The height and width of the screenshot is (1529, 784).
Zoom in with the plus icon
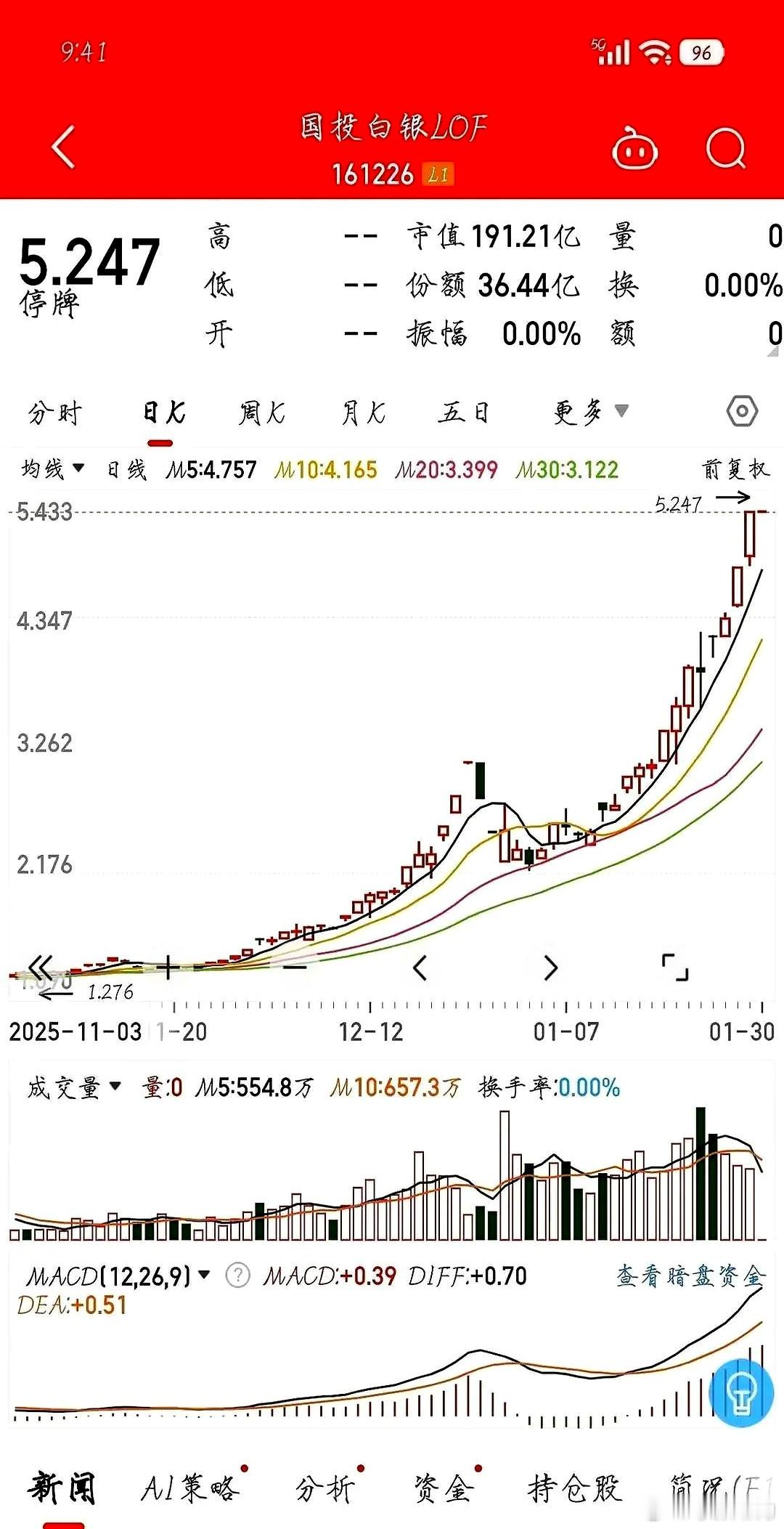click(x=166, y=968)
